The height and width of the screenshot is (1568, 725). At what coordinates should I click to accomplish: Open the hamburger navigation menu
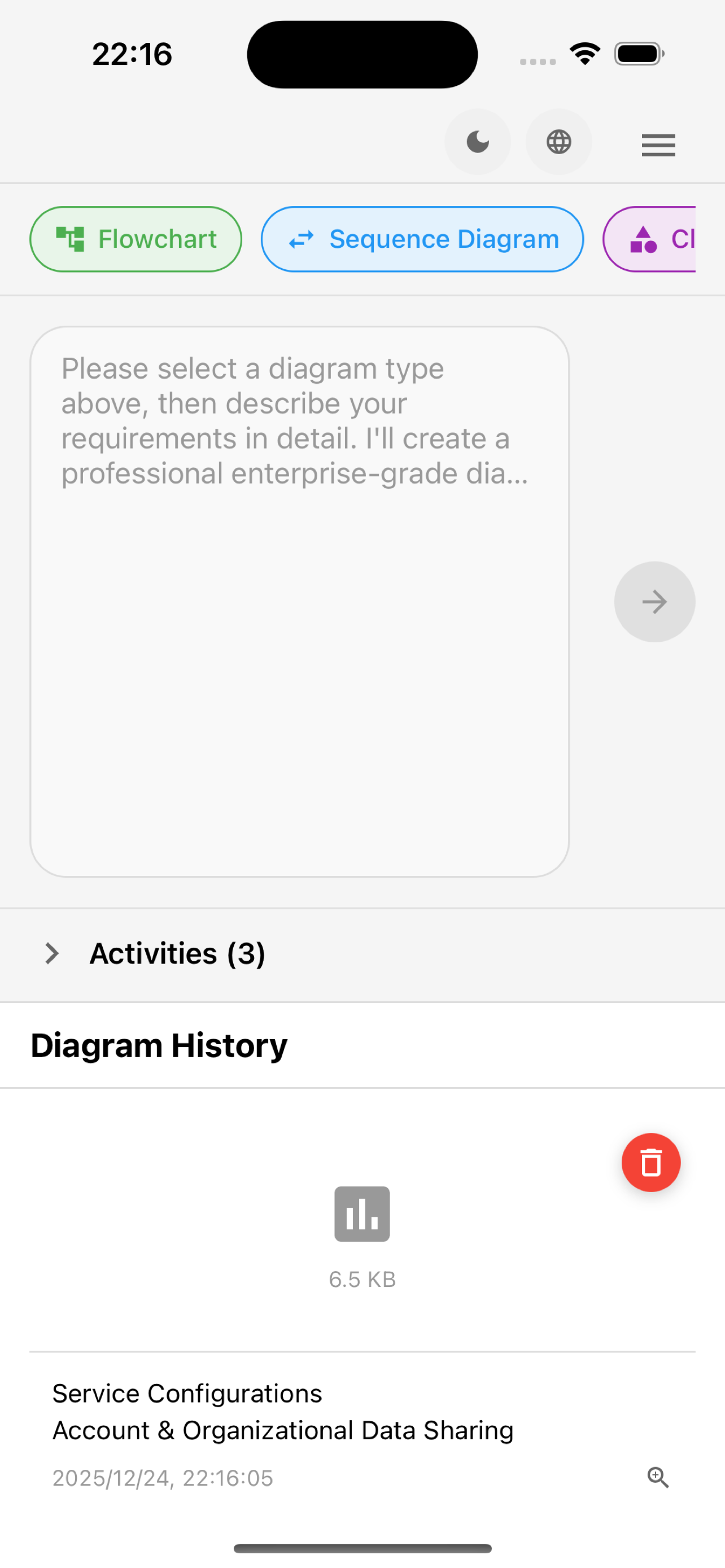[657, 146]
